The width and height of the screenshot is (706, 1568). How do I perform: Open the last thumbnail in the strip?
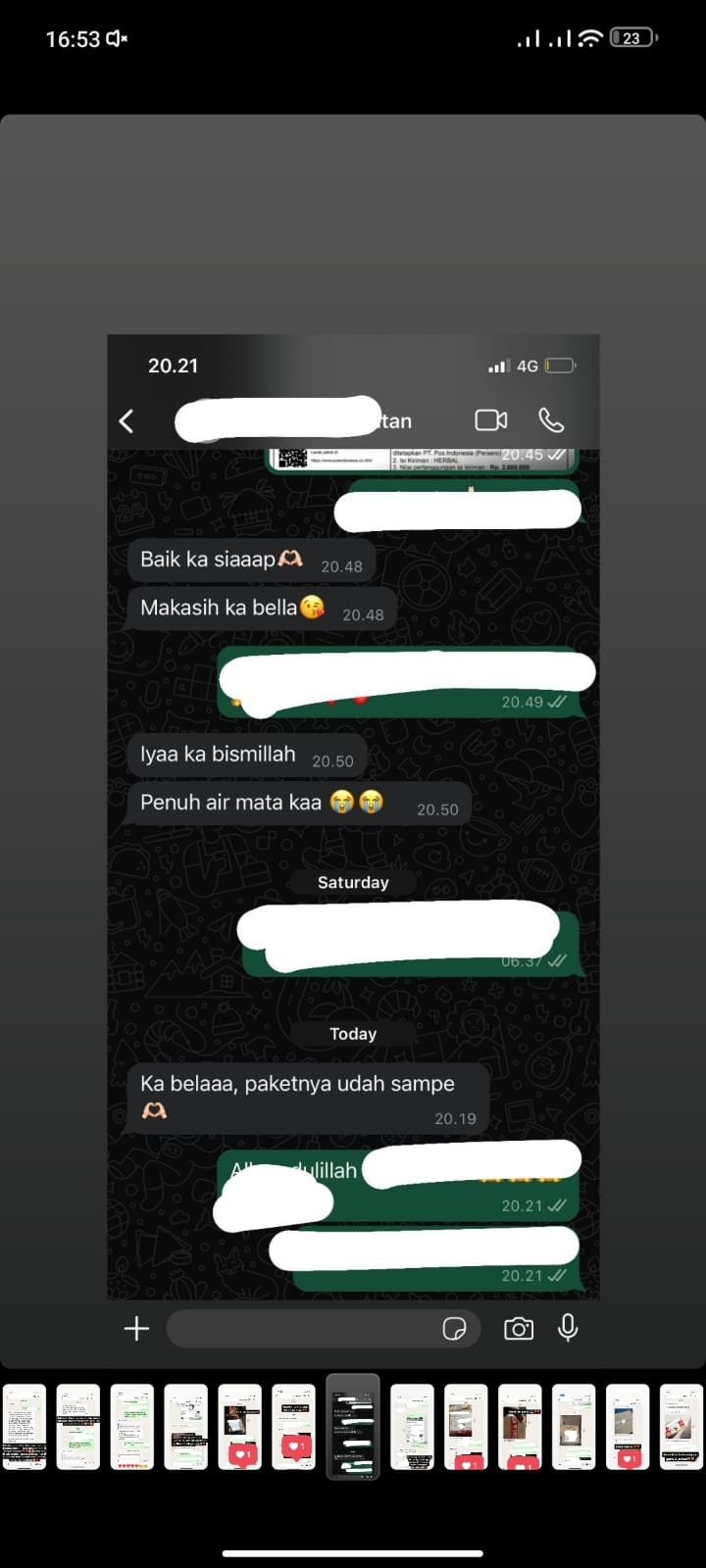[681, 1426]
